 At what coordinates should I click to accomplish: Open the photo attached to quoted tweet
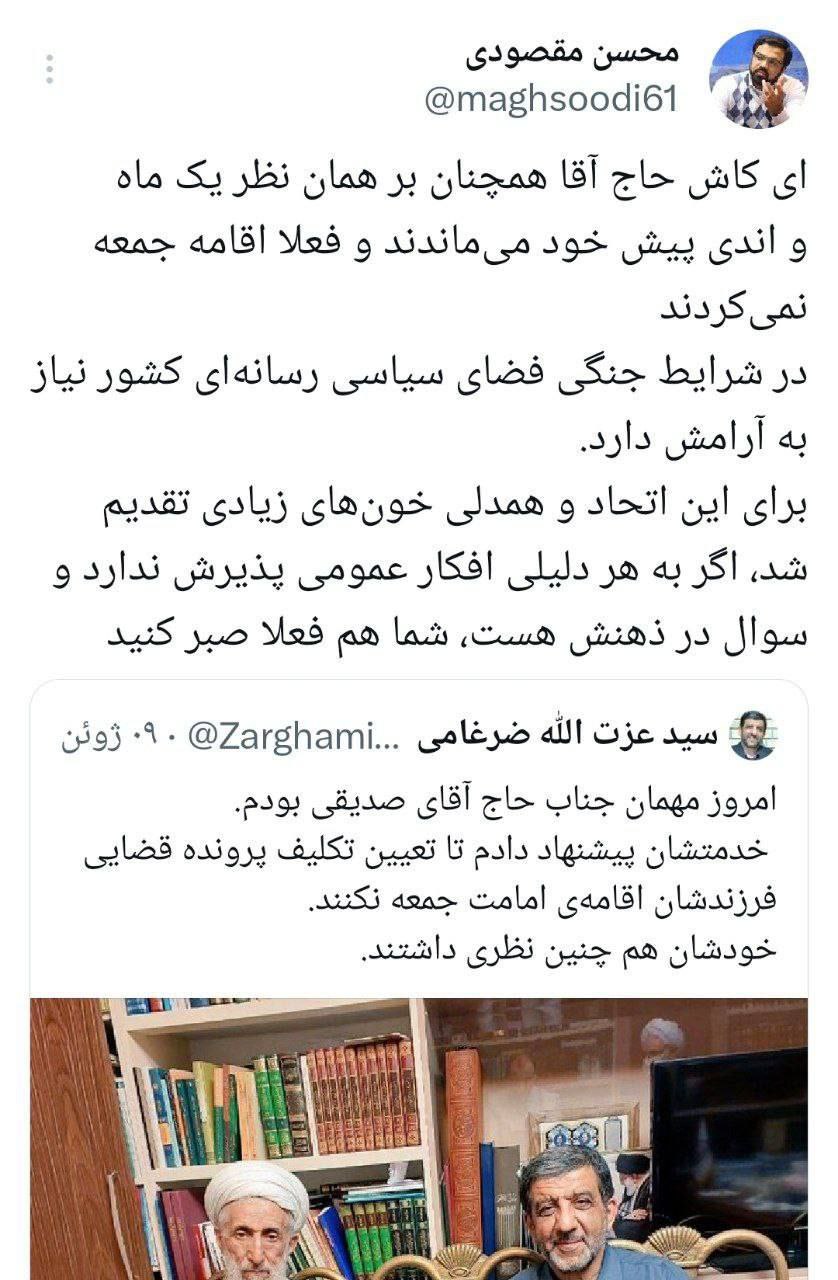click(420, 1140)
